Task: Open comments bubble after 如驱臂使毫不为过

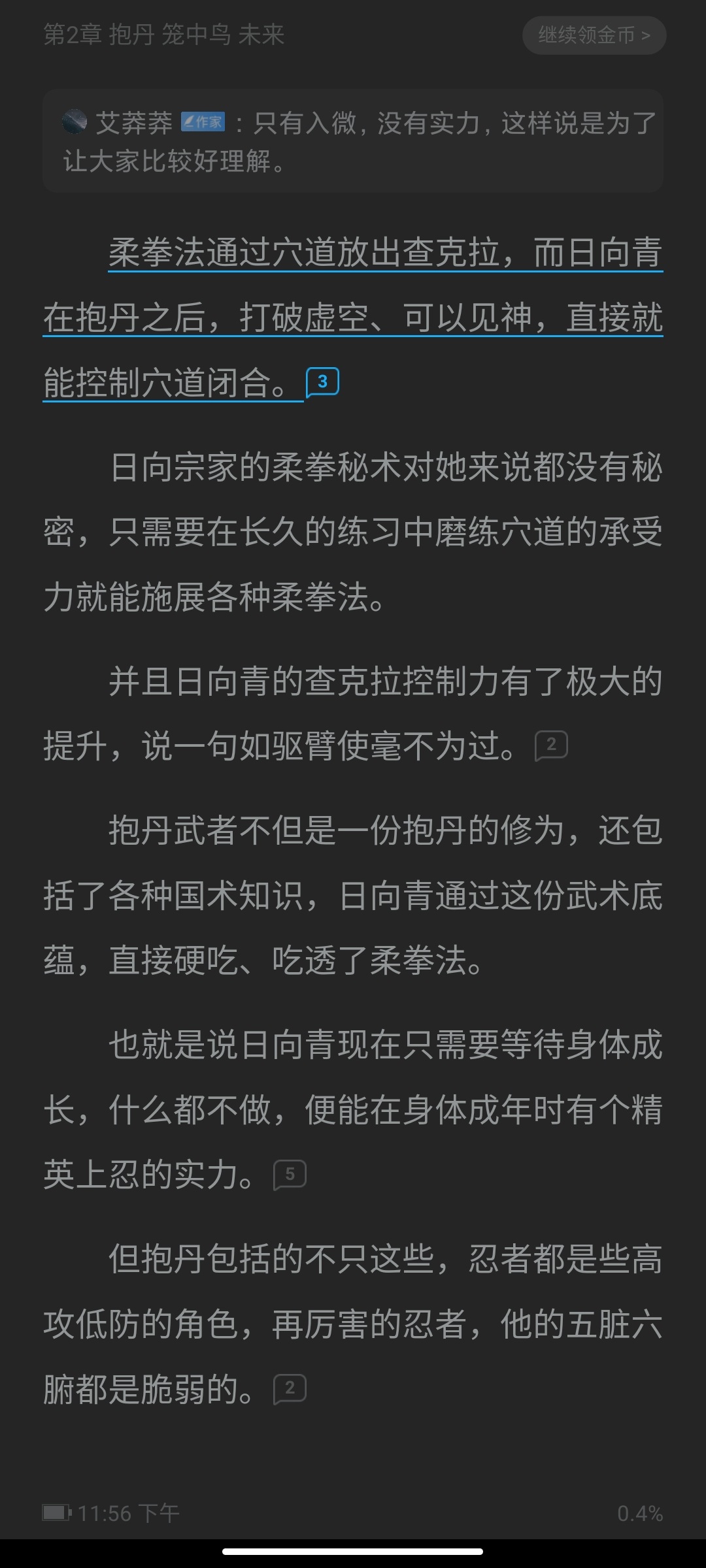Action: [x=551, y=745]
